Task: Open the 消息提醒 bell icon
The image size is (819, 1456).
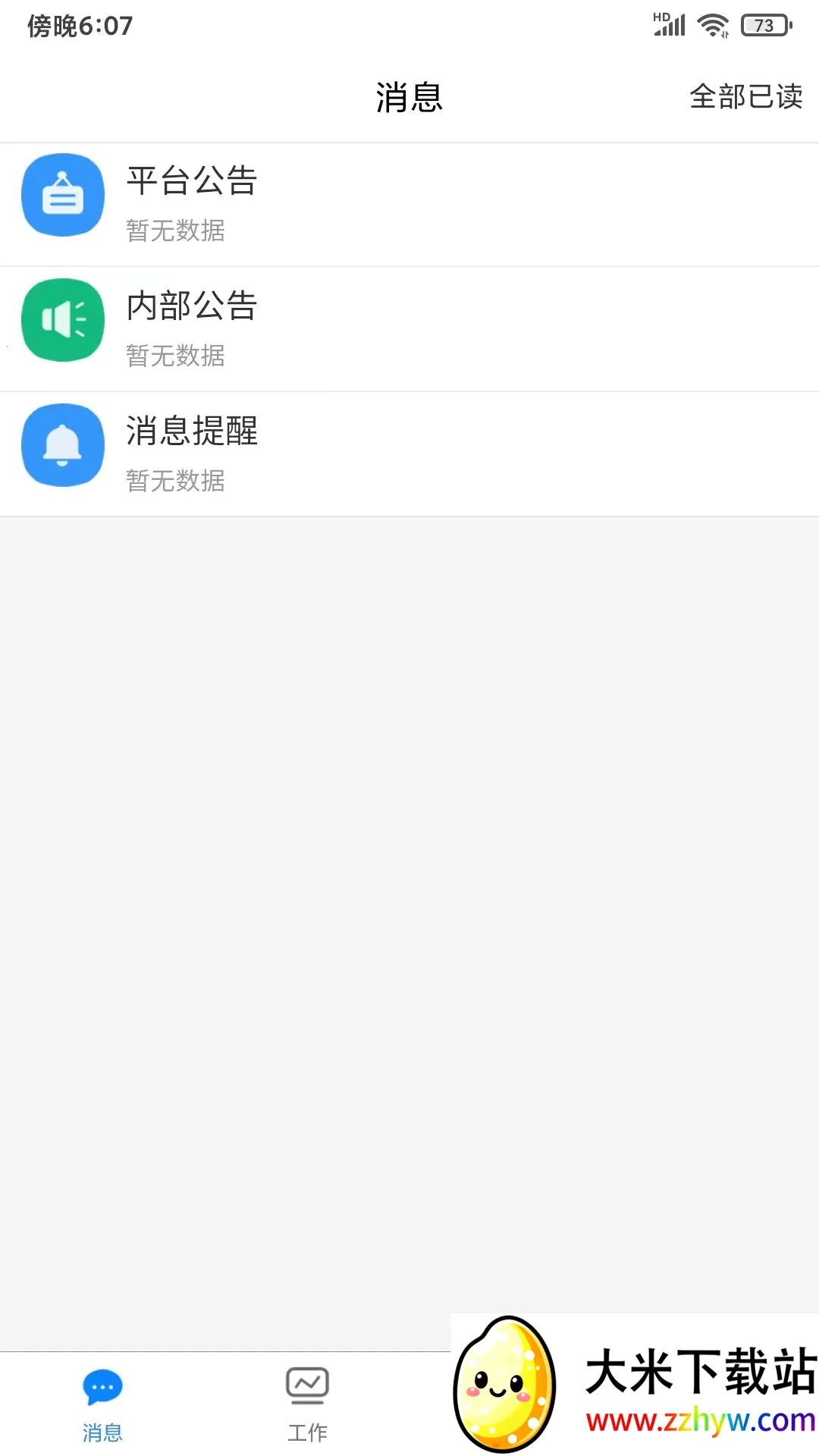Action: [x=63, y=446]
